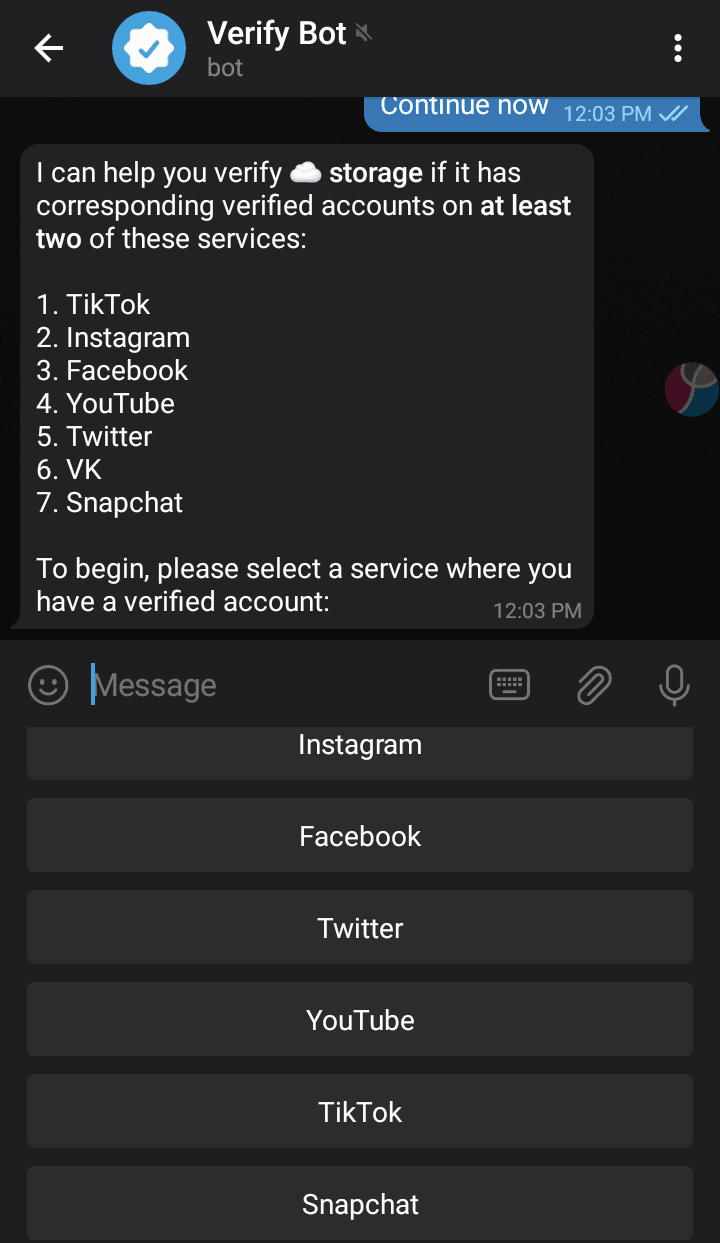Toggle the bot keyboard icon
The height and width of the screenshot is (1243, 720).
pyautogui.click(x=509, y=685)
